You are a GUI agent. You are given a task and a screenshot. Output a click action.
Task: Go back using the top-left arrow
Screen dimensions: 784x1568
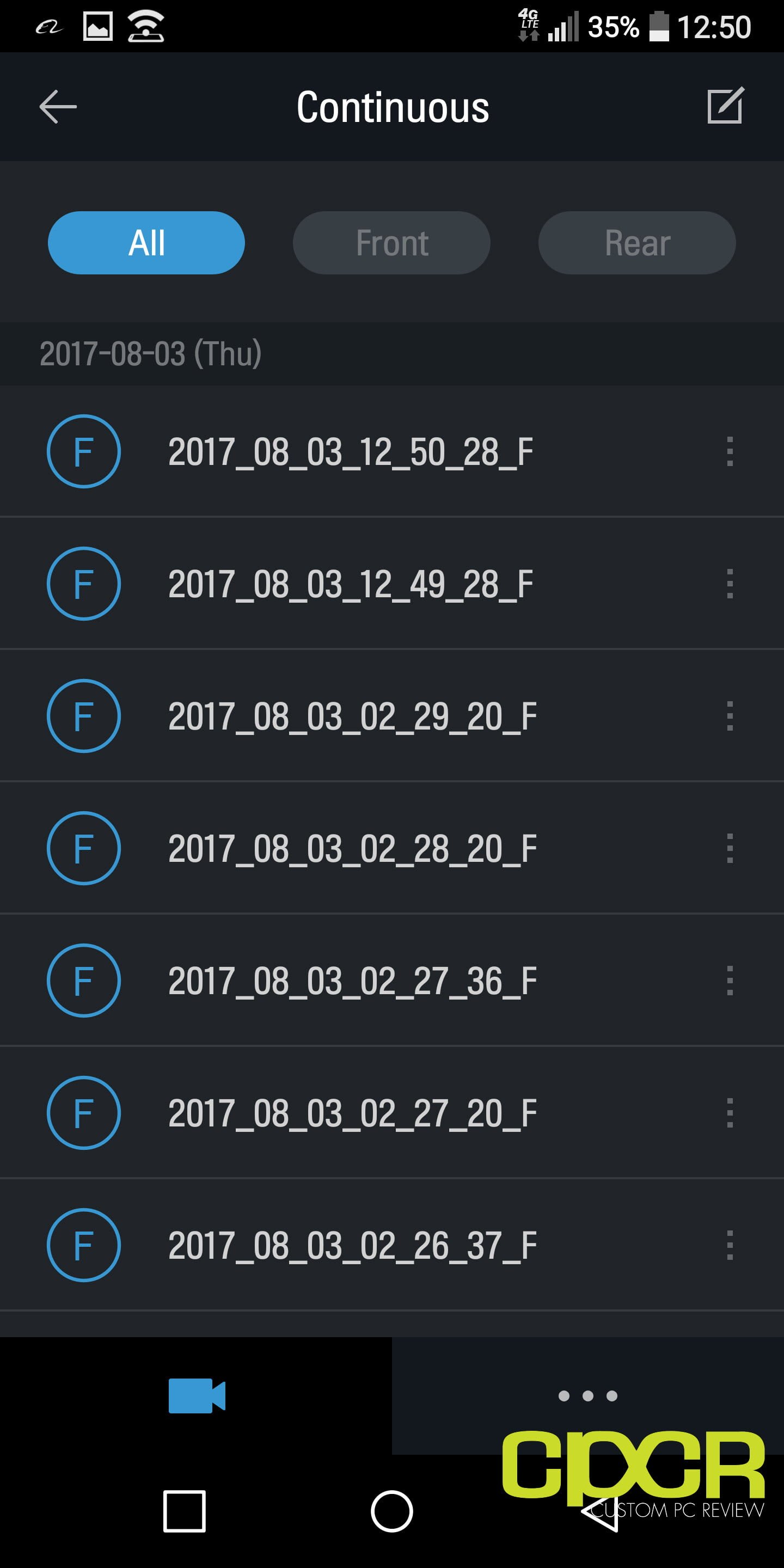[58, 107]
